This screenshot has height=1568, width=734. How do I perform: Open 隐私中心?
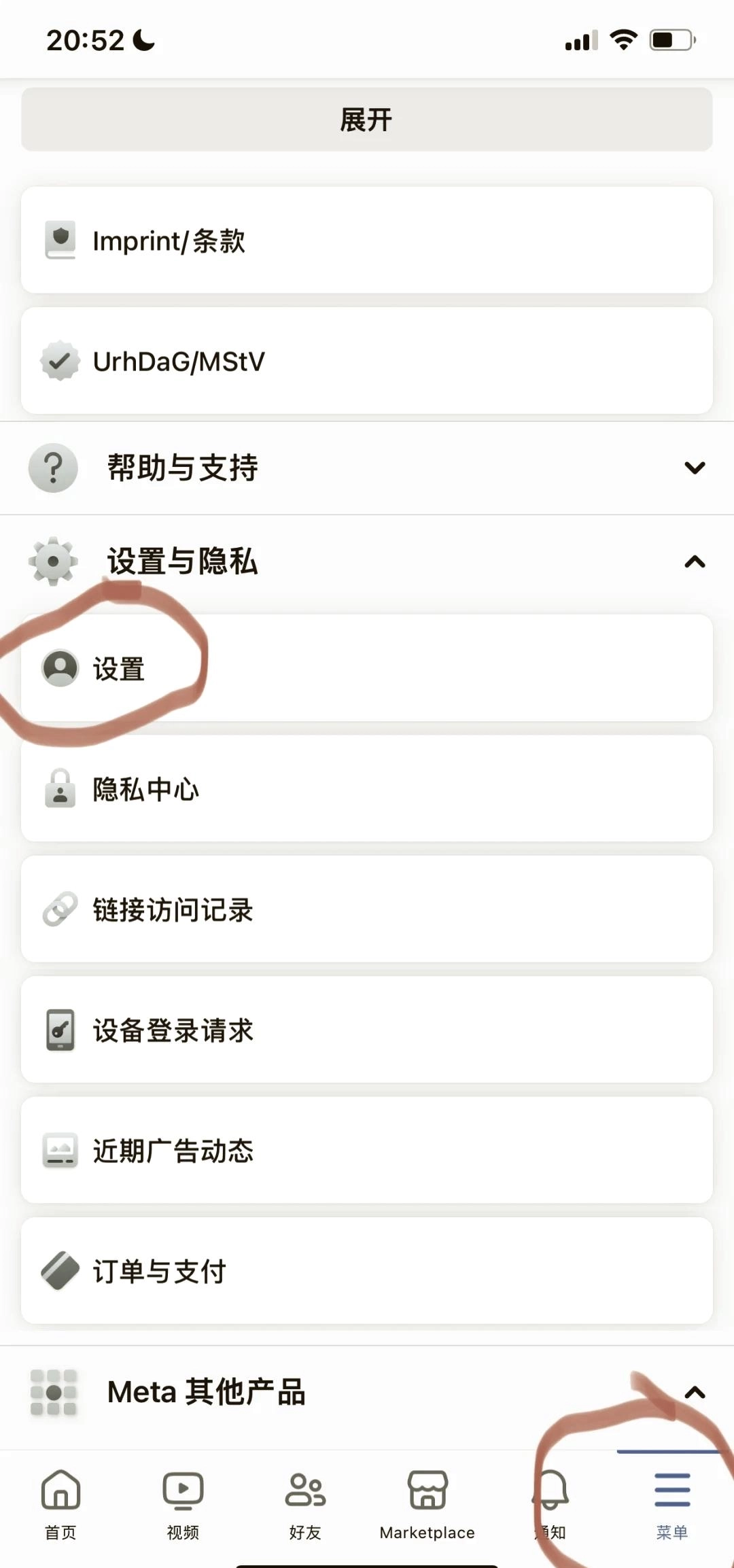(366, 789)
